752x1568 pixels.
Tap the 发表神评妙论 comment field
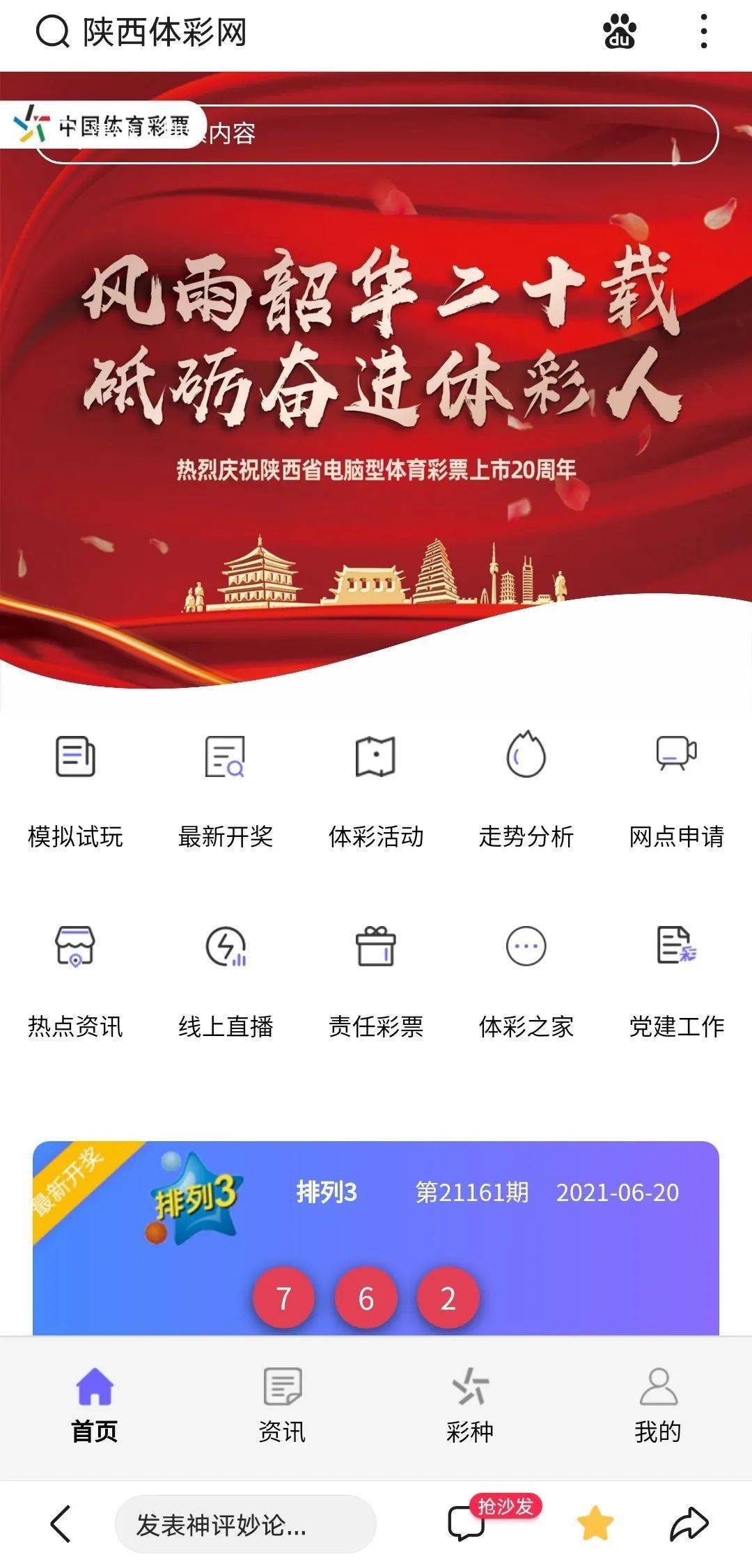click(x=245, y=1524)
